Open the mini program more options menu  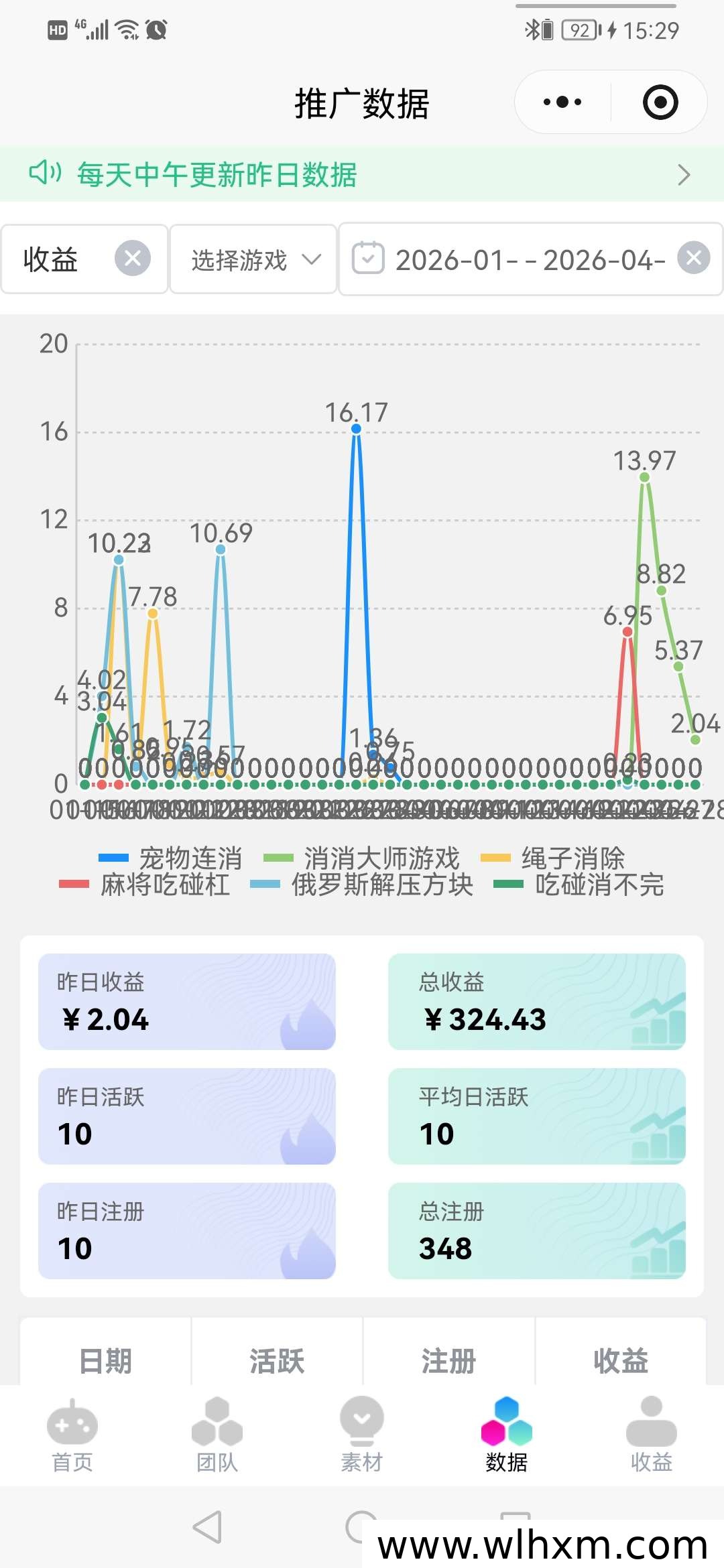[562, 103]
